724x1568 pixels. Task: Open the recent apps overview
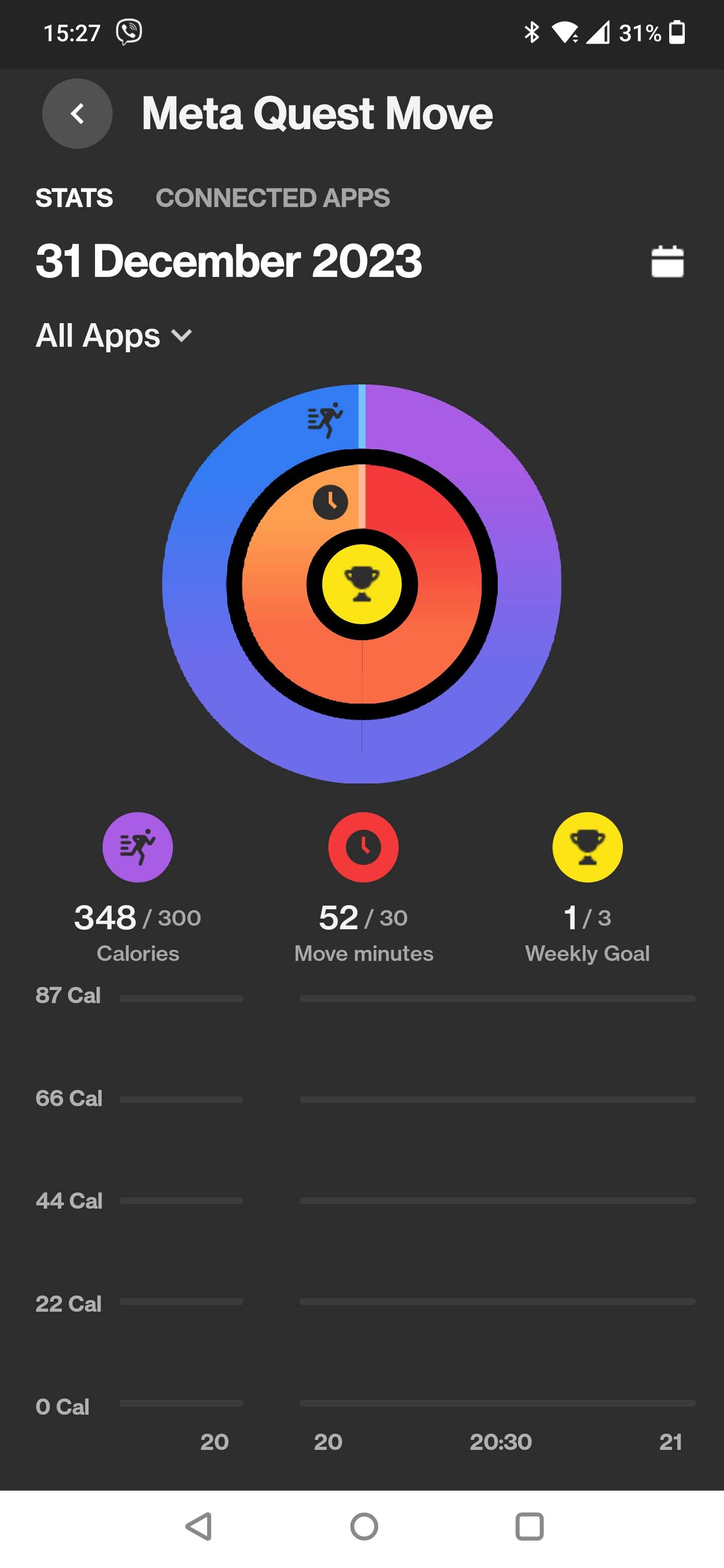click(x=528, y=1526)
